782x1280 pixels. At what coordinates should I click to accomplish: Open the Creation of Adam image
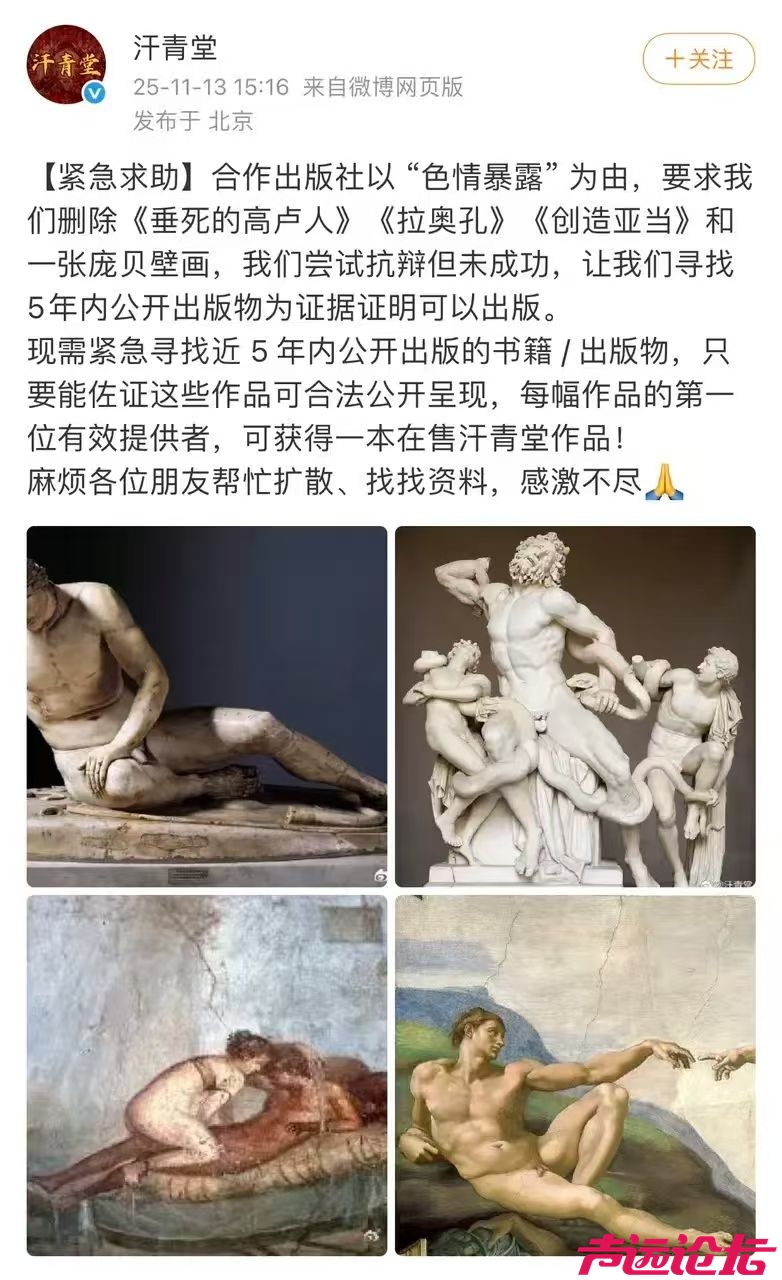(575, 1075)
